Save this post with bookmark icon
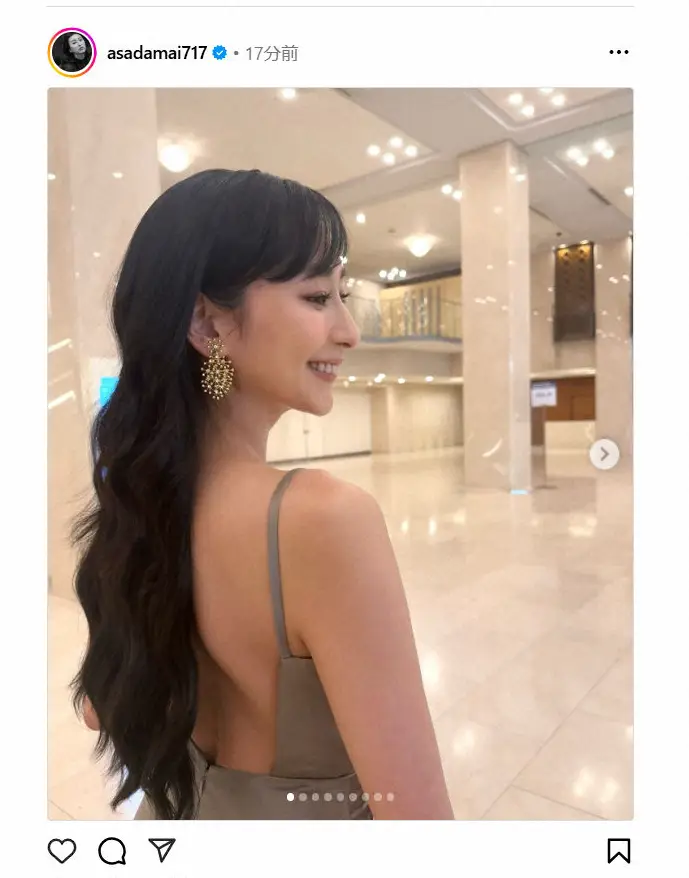 619,851
